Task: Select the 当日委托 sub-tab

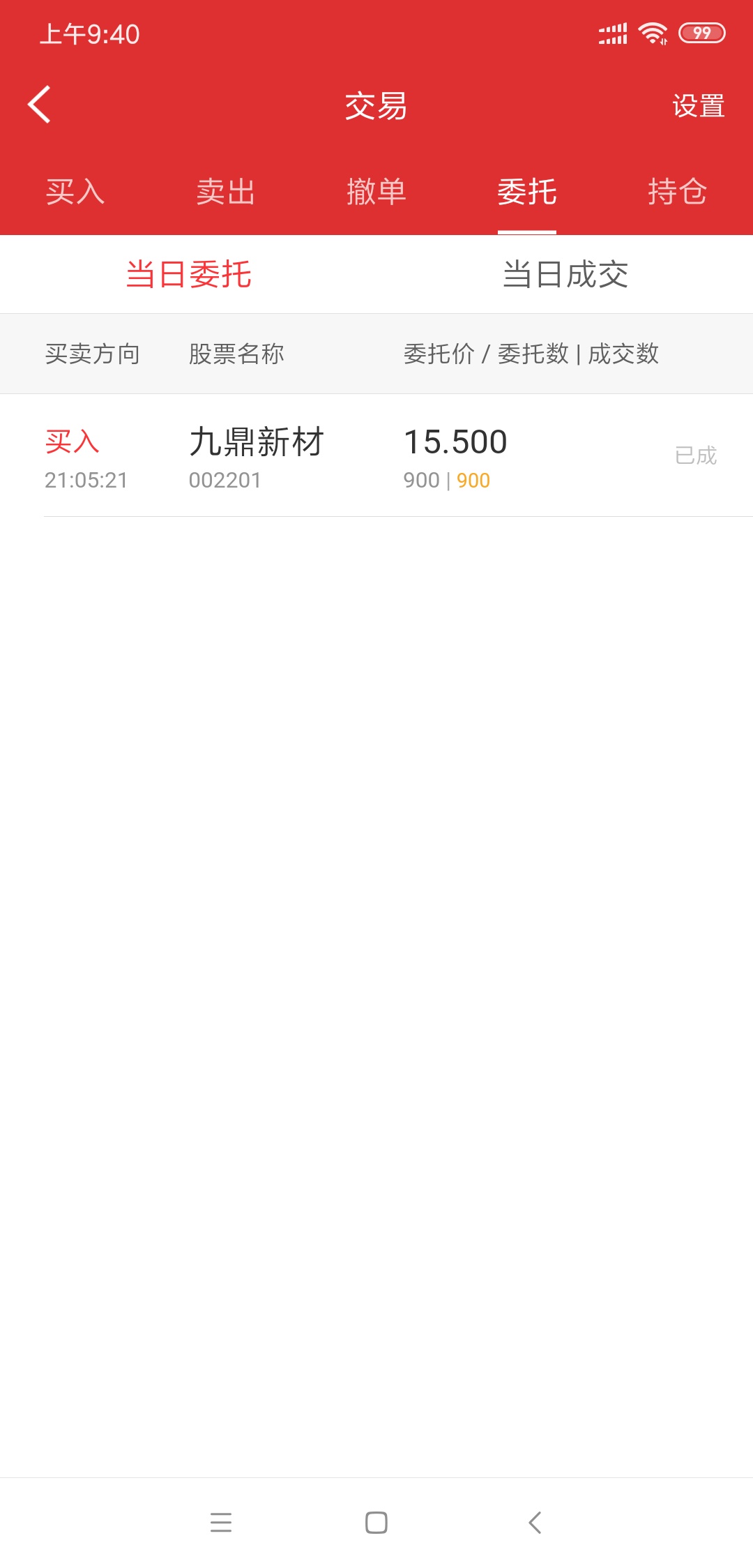Action: click(x=188, y=274)
